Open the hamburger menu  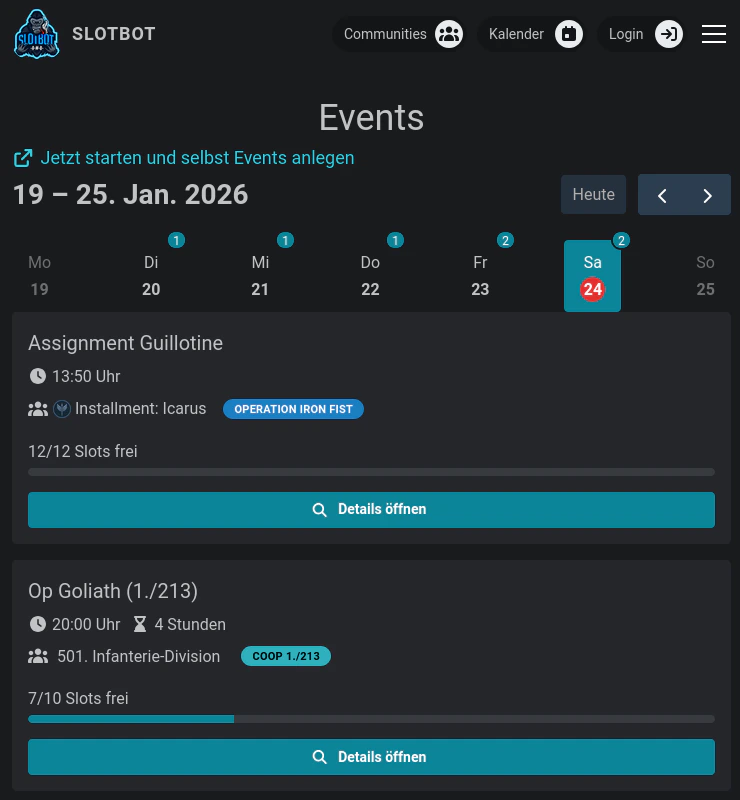(713, 34)
